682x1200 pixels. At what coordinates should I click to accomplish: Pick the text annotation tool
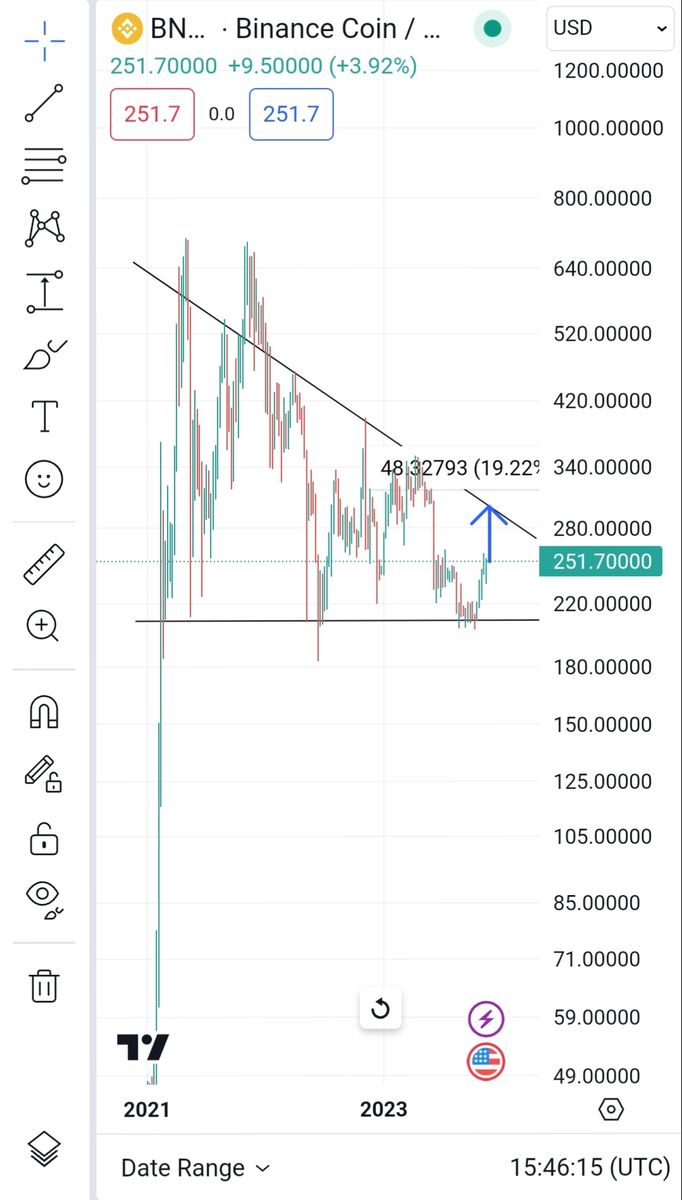[x=44, y=416]
